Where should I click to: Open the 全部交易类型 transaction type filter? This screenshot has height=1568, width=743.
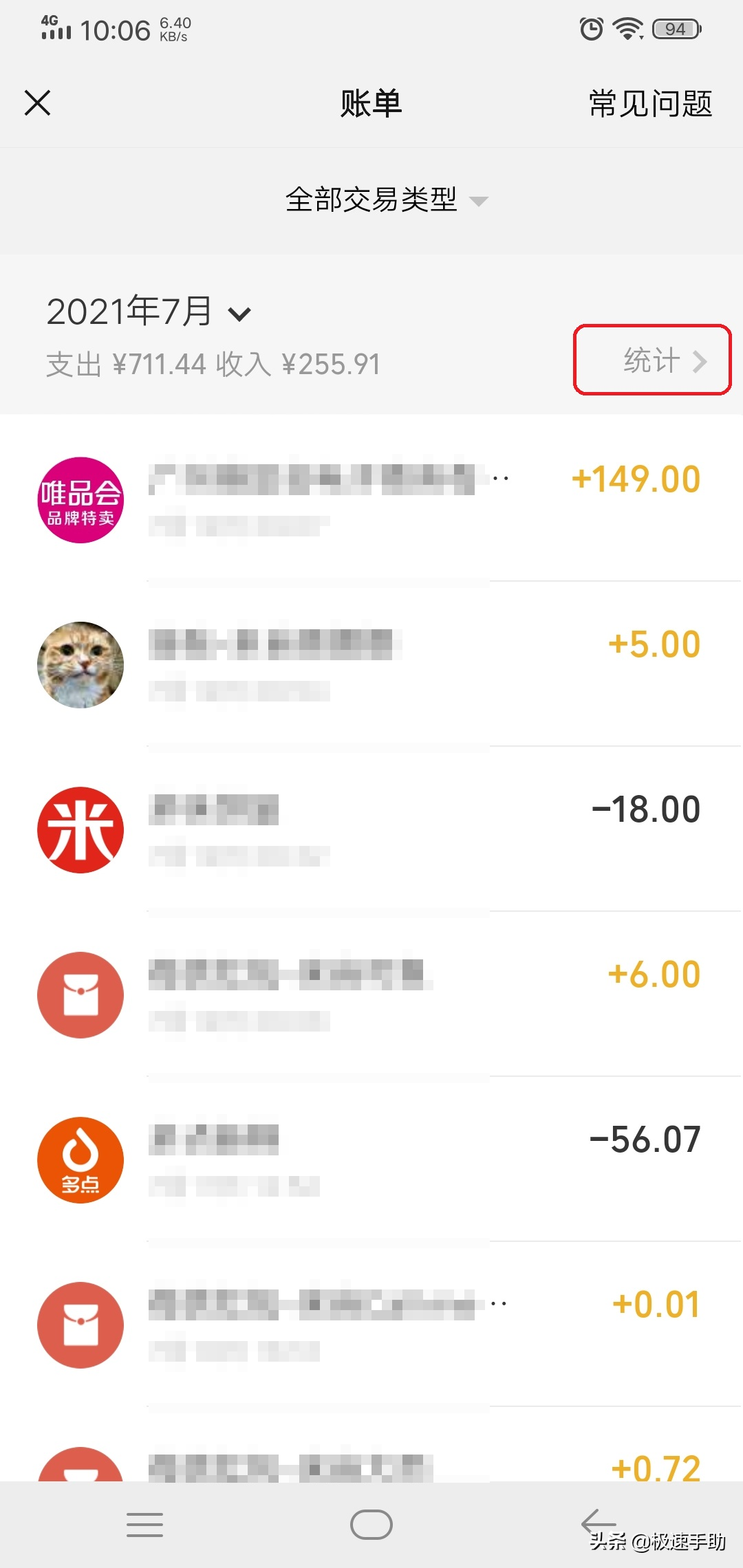coord(371,199)
